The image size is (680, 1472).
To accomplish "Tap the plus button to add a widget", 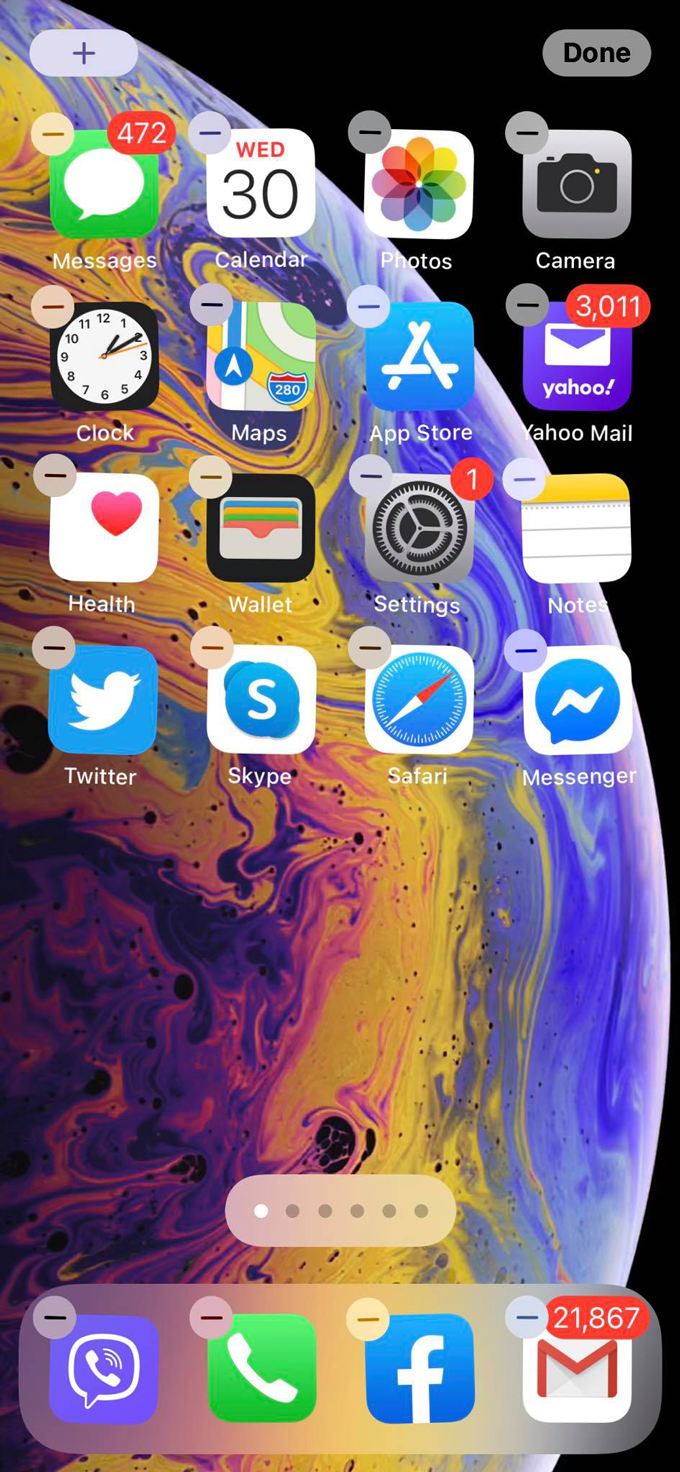I will [84, 53].
